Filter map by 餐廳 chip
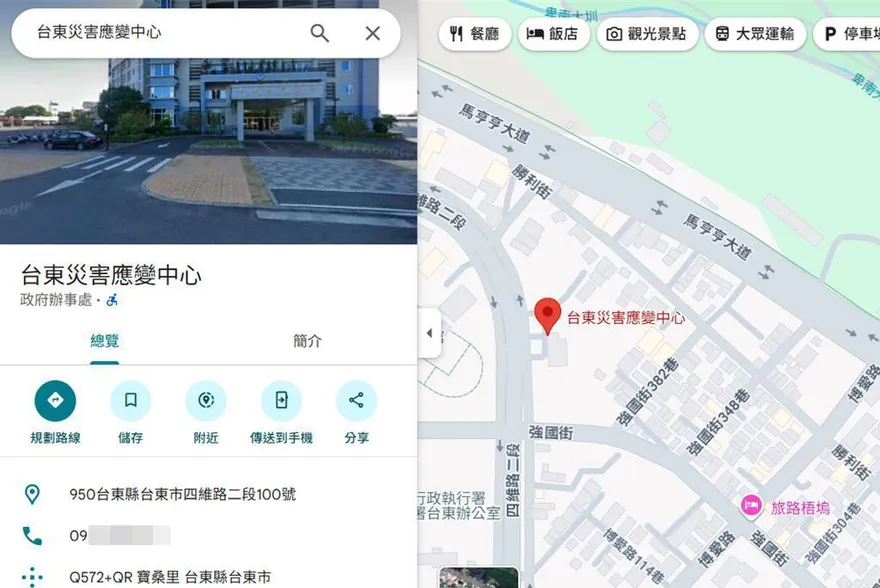Screen dimensions: 880x588 coord(474,34)
